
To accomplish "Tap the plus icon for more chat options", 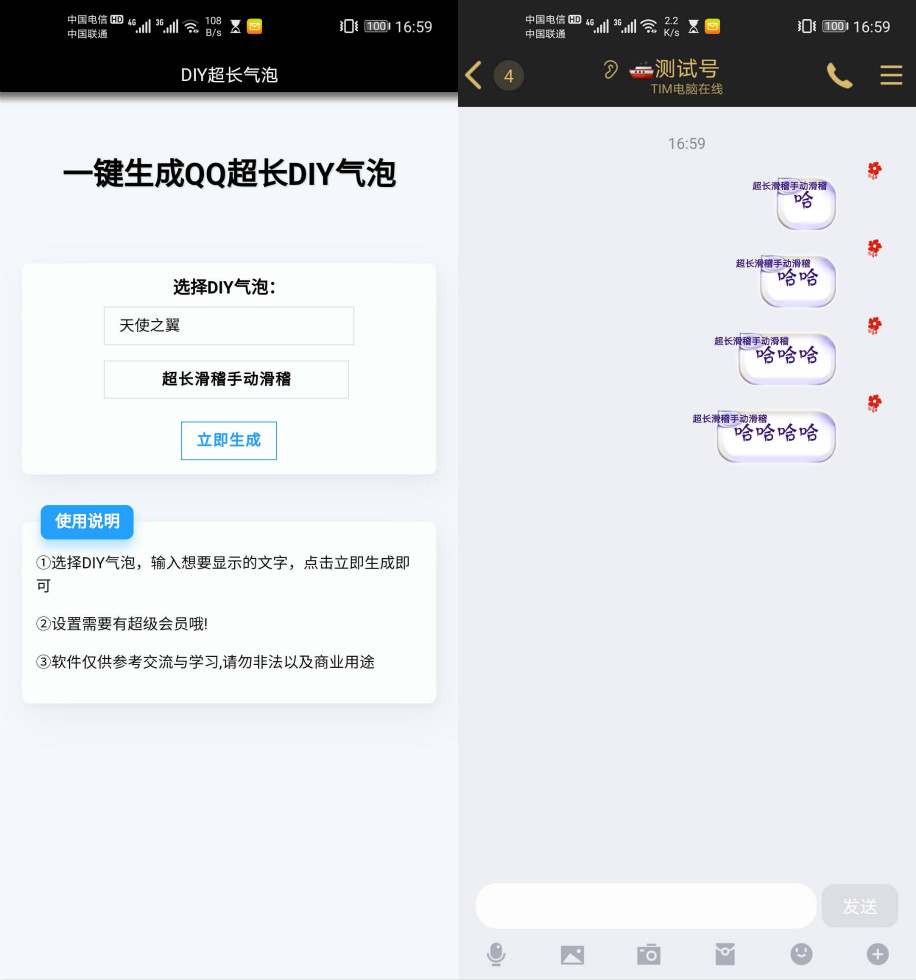I will click(877, 954).
